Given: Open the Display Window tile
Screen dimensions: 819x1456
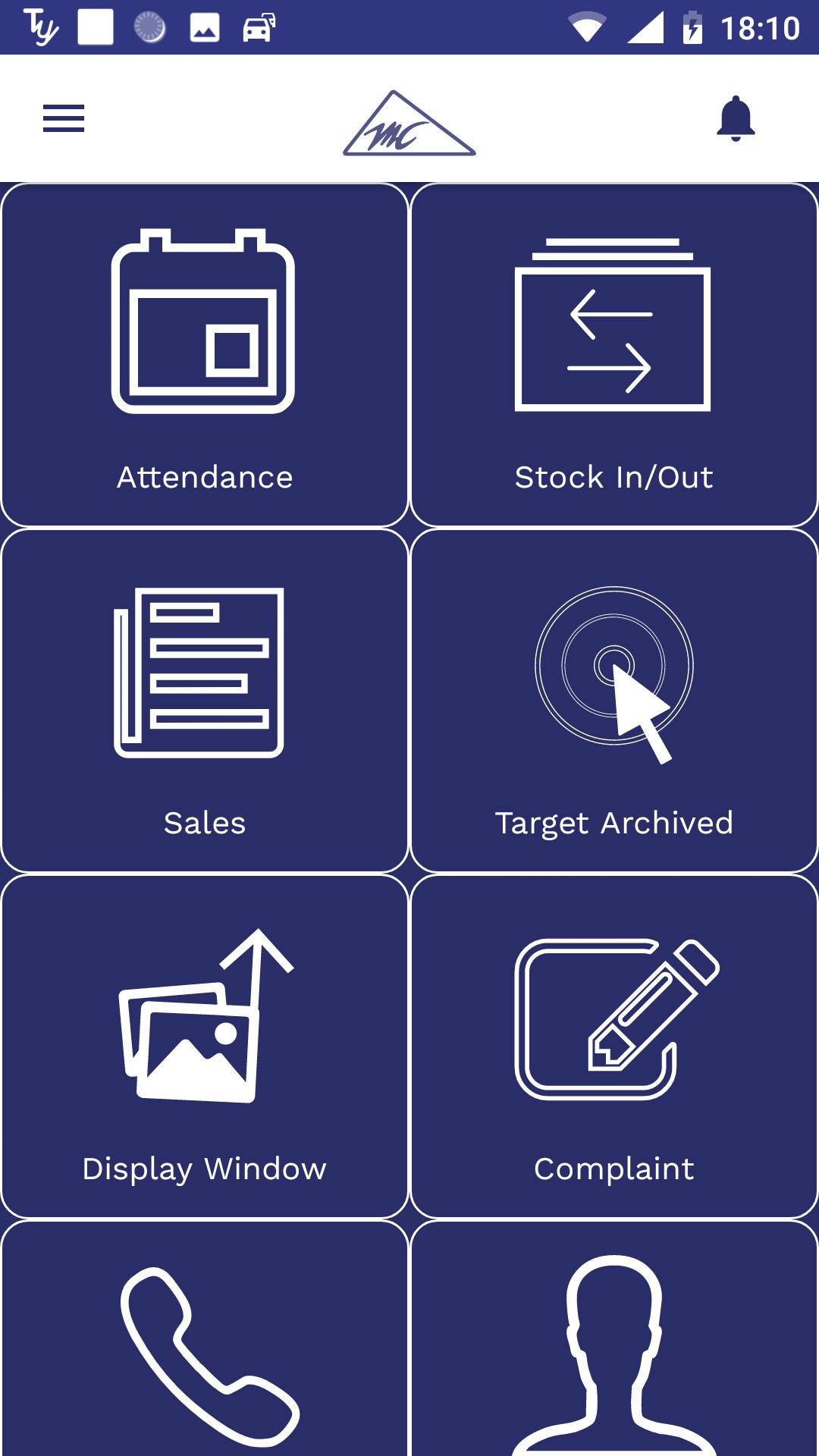Looking at the screenshot, I should coord(205,1046).
